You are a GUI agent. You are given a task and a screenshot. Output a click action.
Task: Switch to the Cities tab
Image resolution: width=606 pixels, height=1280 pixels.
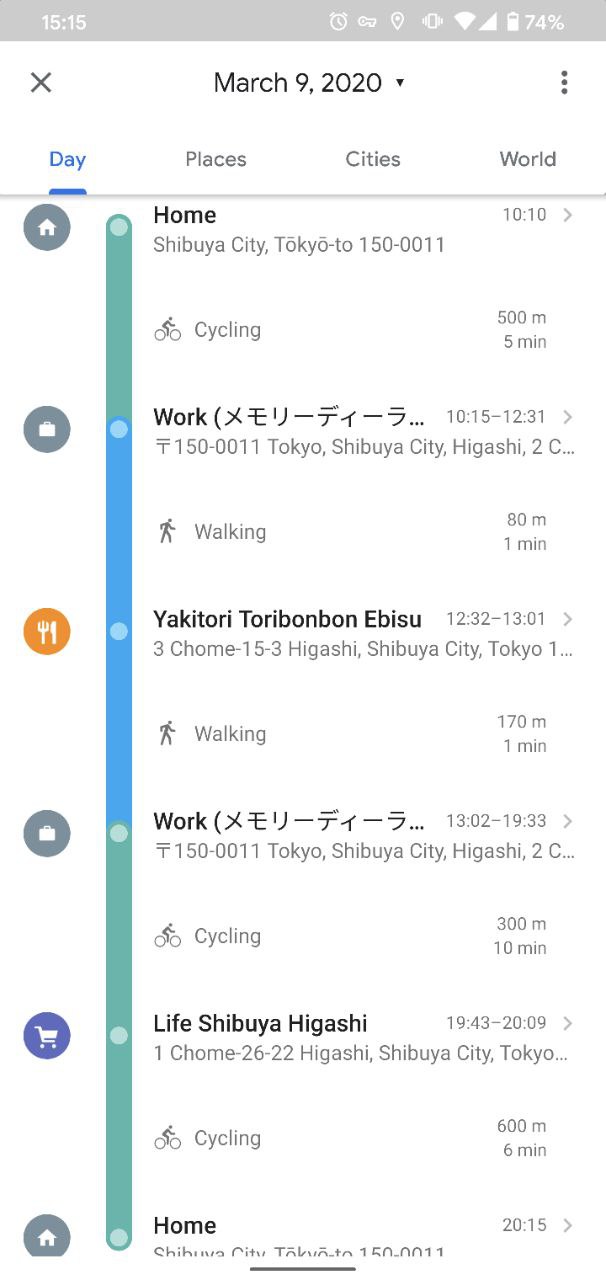click(x=373, y=159)
